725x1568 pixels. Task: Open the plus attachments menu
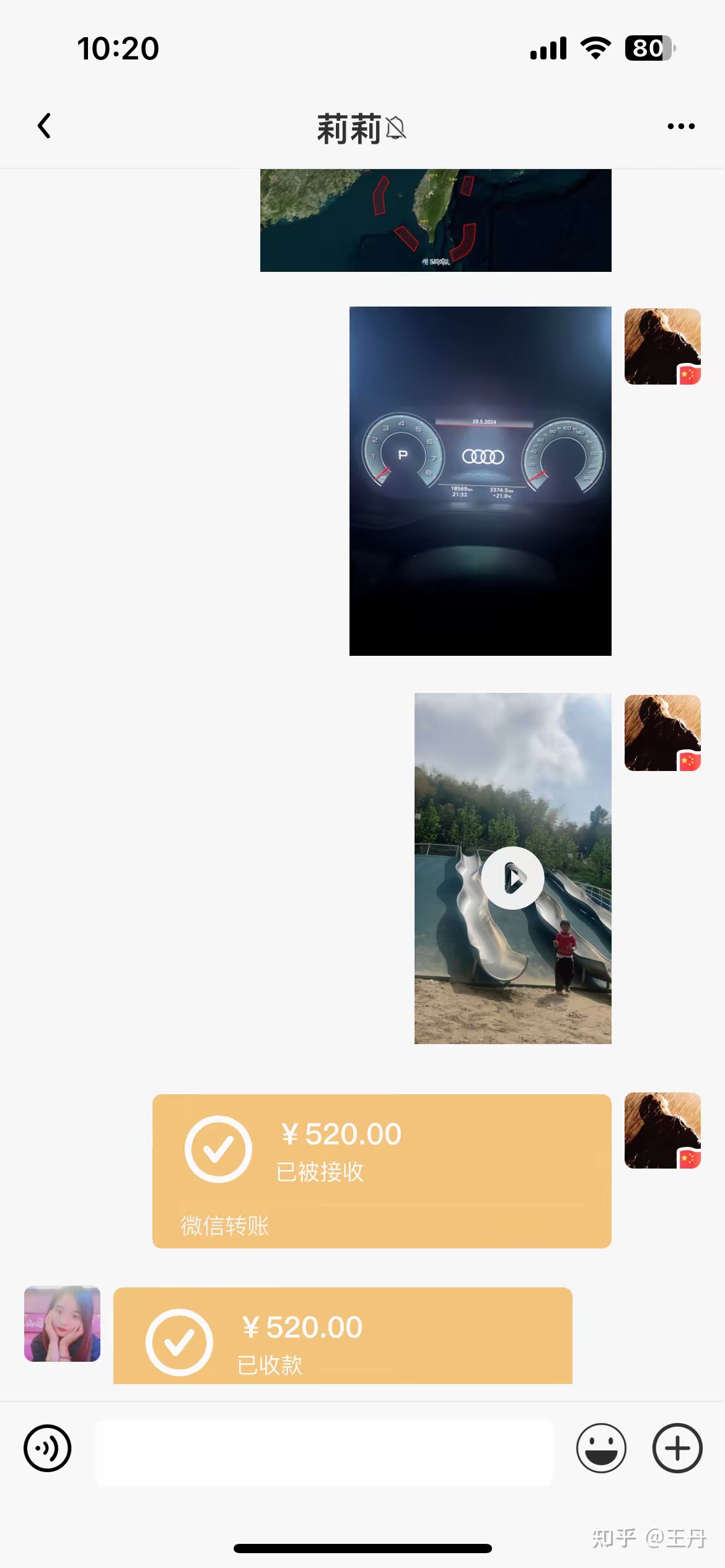point(677,1448)
